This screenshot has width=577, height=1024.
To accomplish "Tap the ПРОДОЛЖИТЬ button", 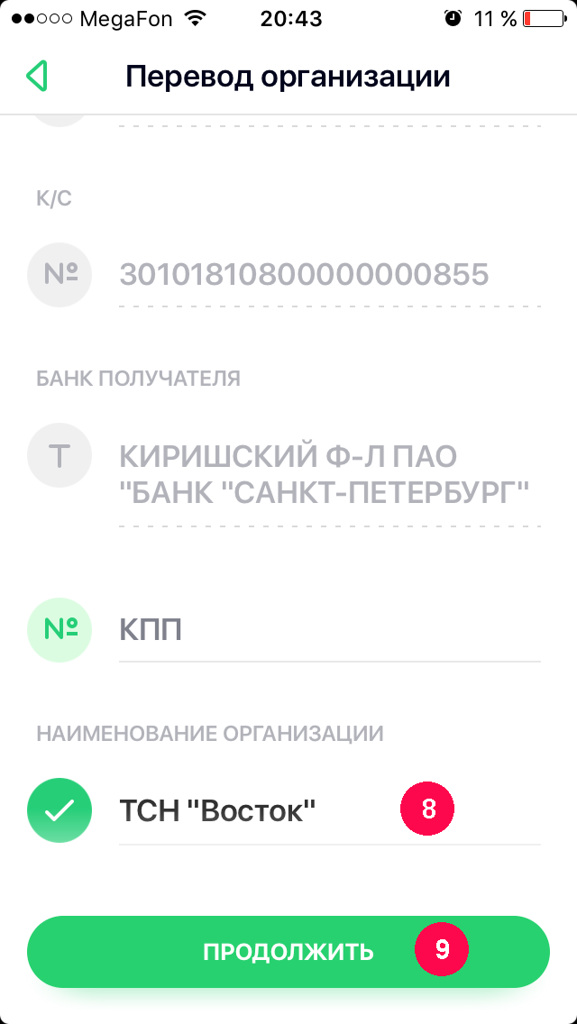I will (288, 952).
